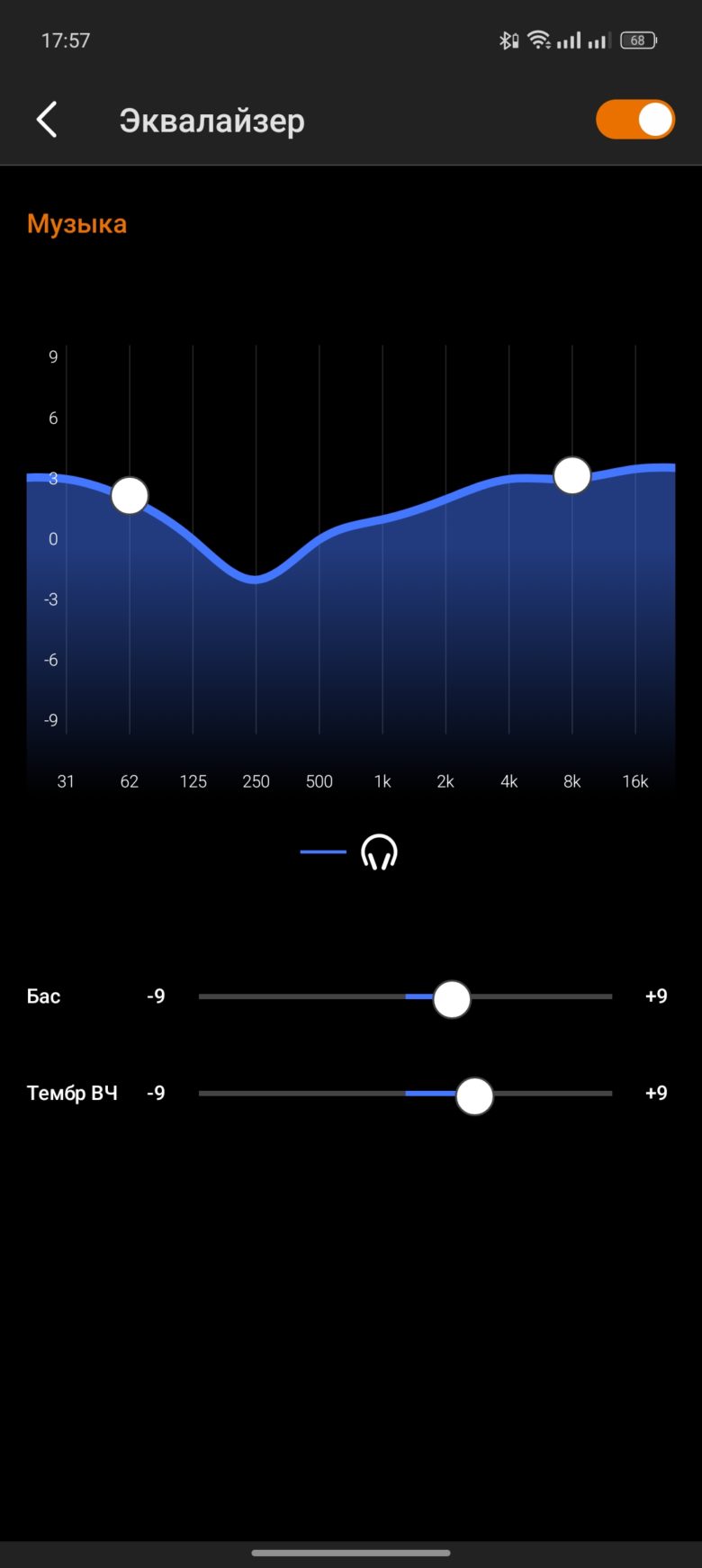Tap the Бас slider handle

(x=452, y=999)
